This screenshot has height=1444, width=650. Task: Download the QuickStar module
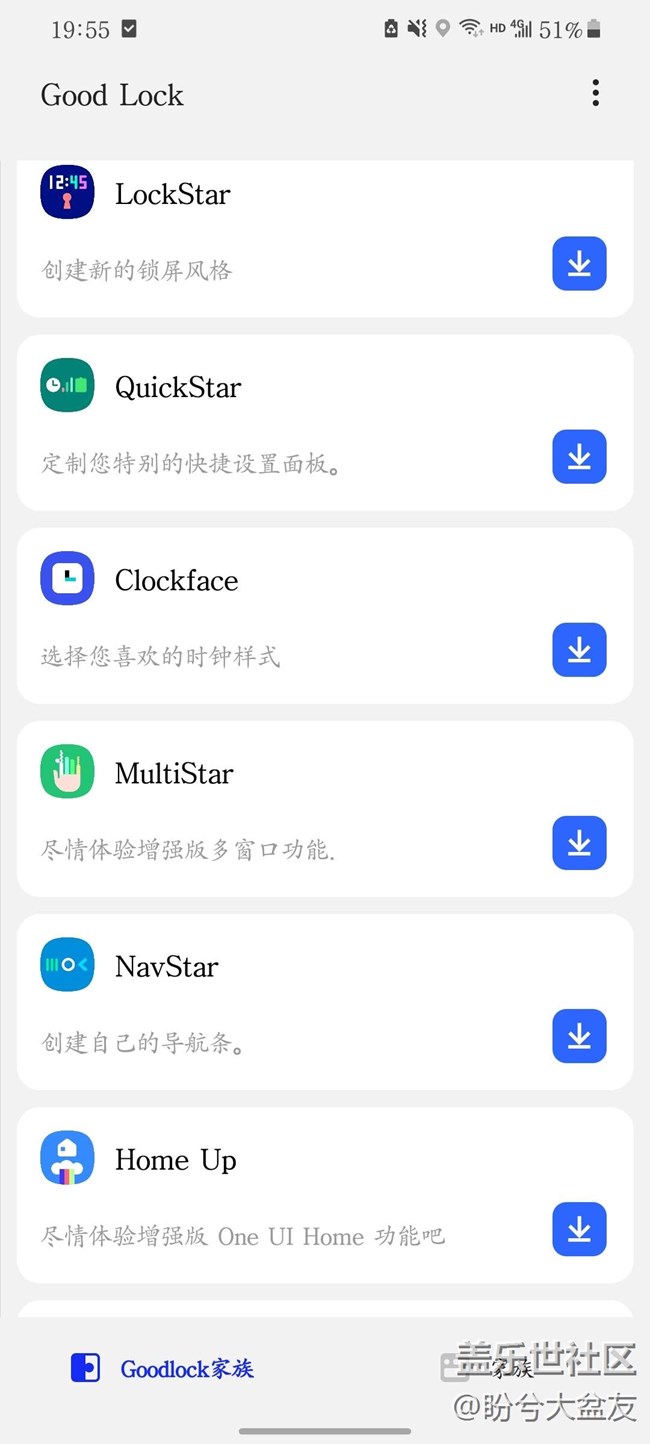point(579,457)
